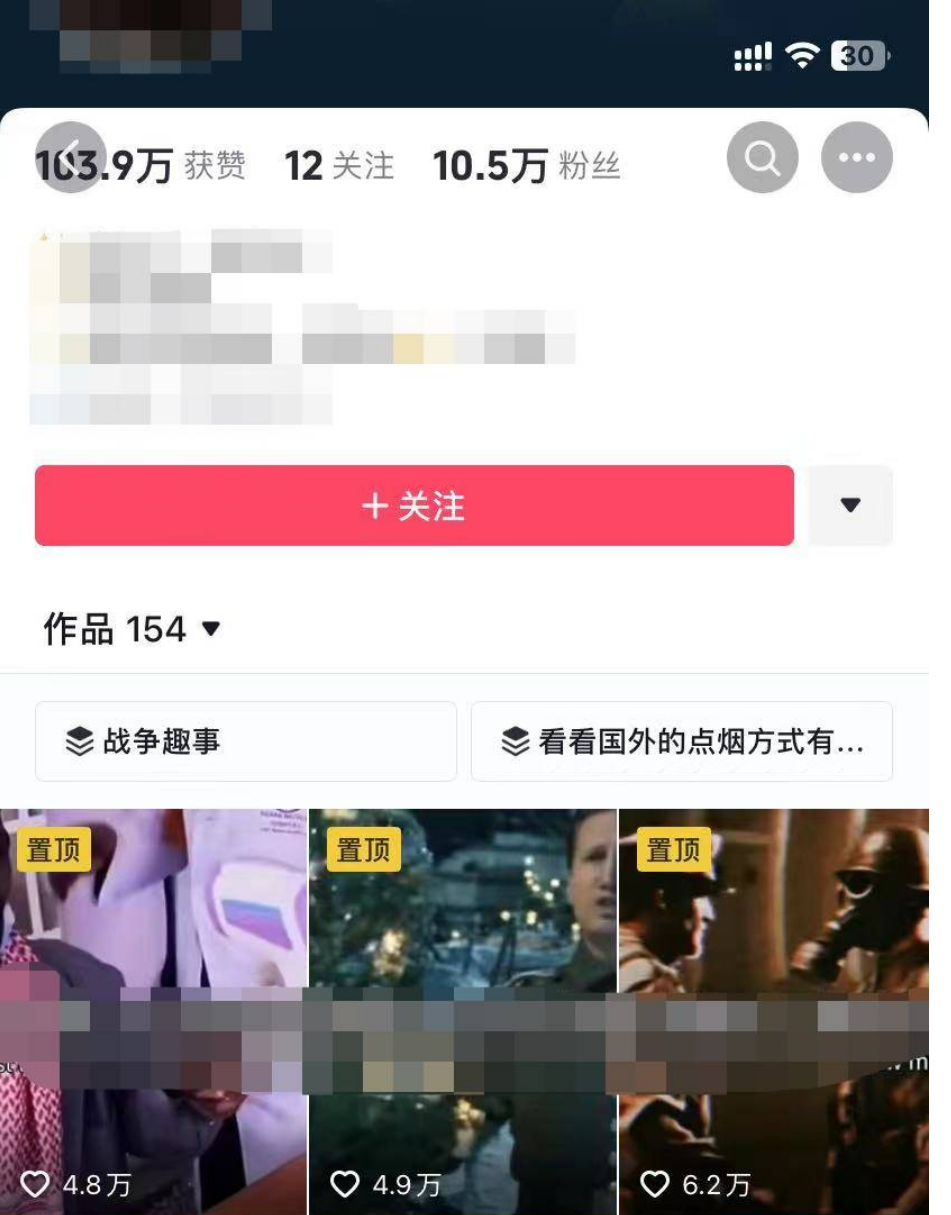Play pinned video with 6.2万 likes
This screenshot has height=1215, width=951.
point(772,900)
